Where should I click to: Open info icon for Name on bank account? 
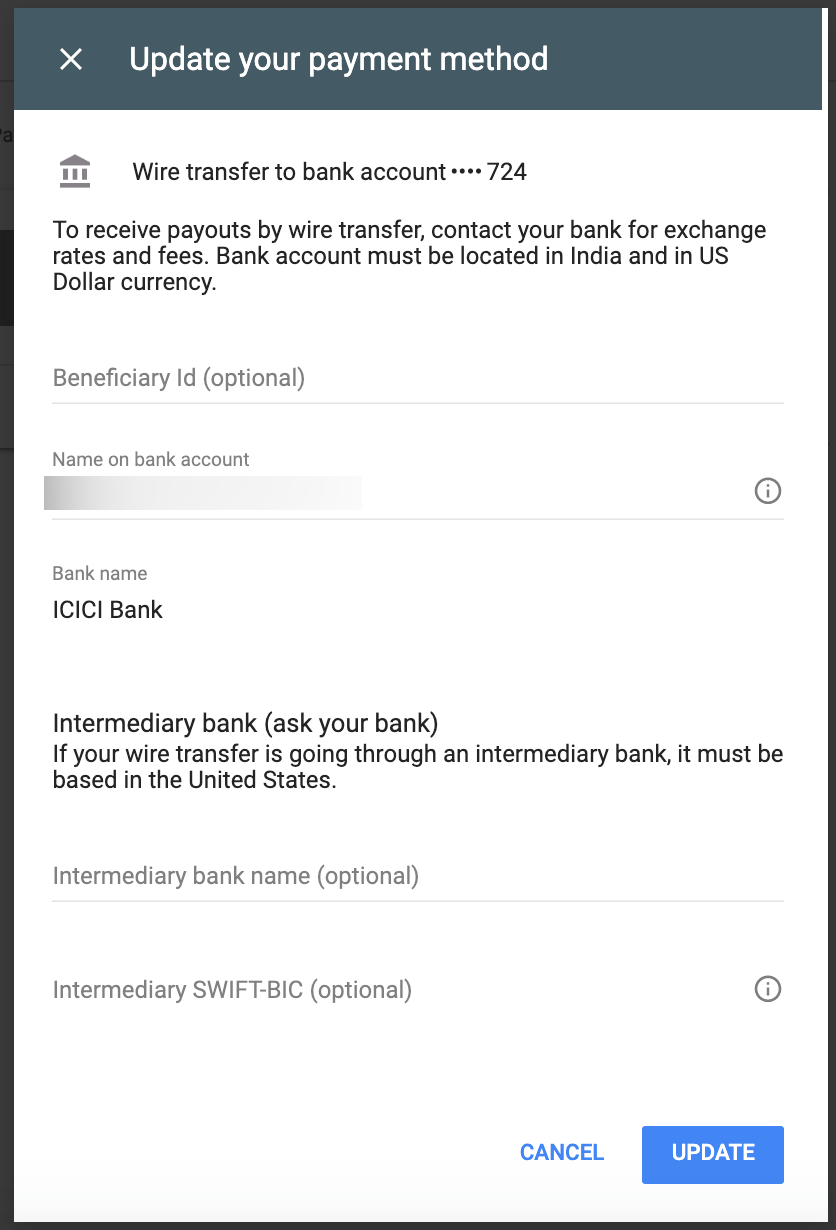[x=767, y=491]
